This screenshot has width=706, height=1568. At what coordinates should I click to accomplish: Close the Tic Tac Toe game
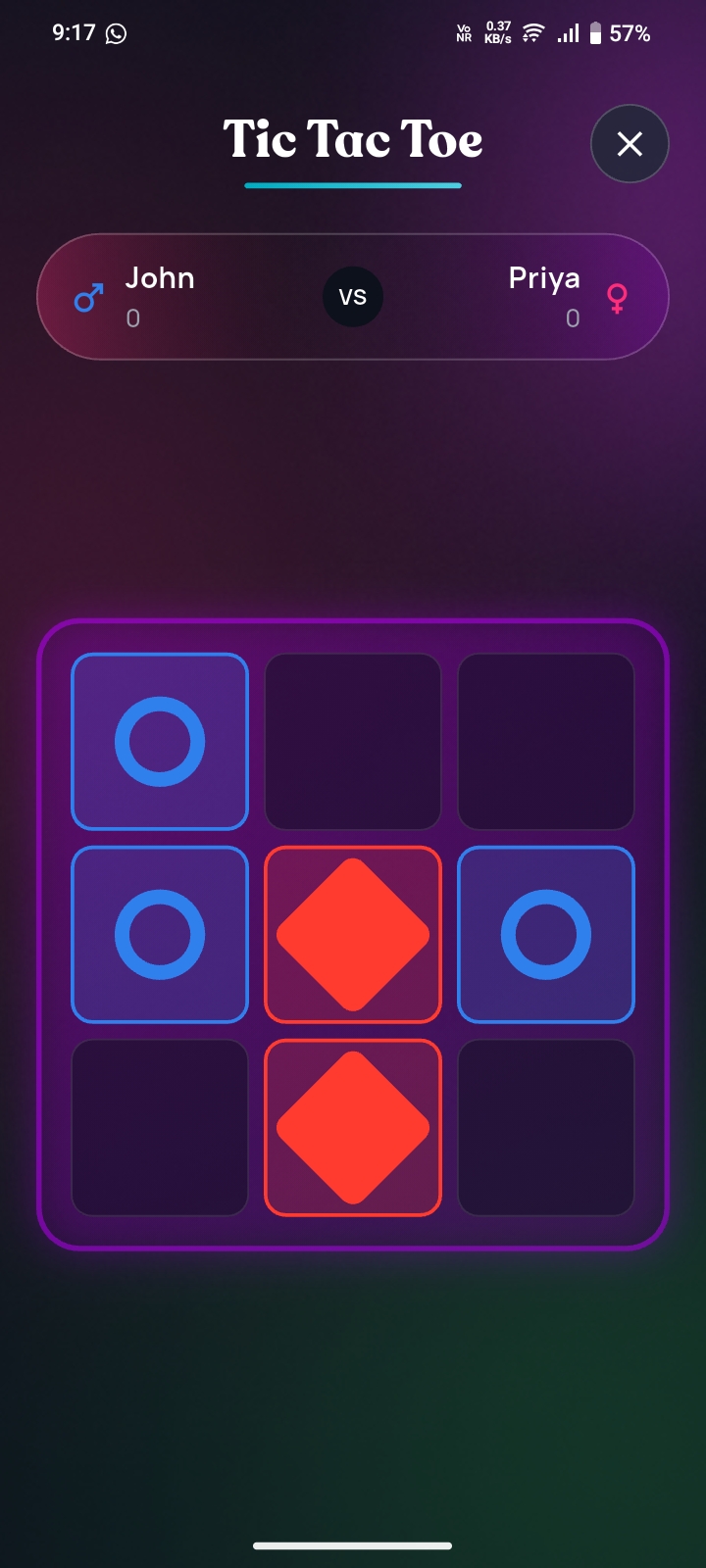630,144
